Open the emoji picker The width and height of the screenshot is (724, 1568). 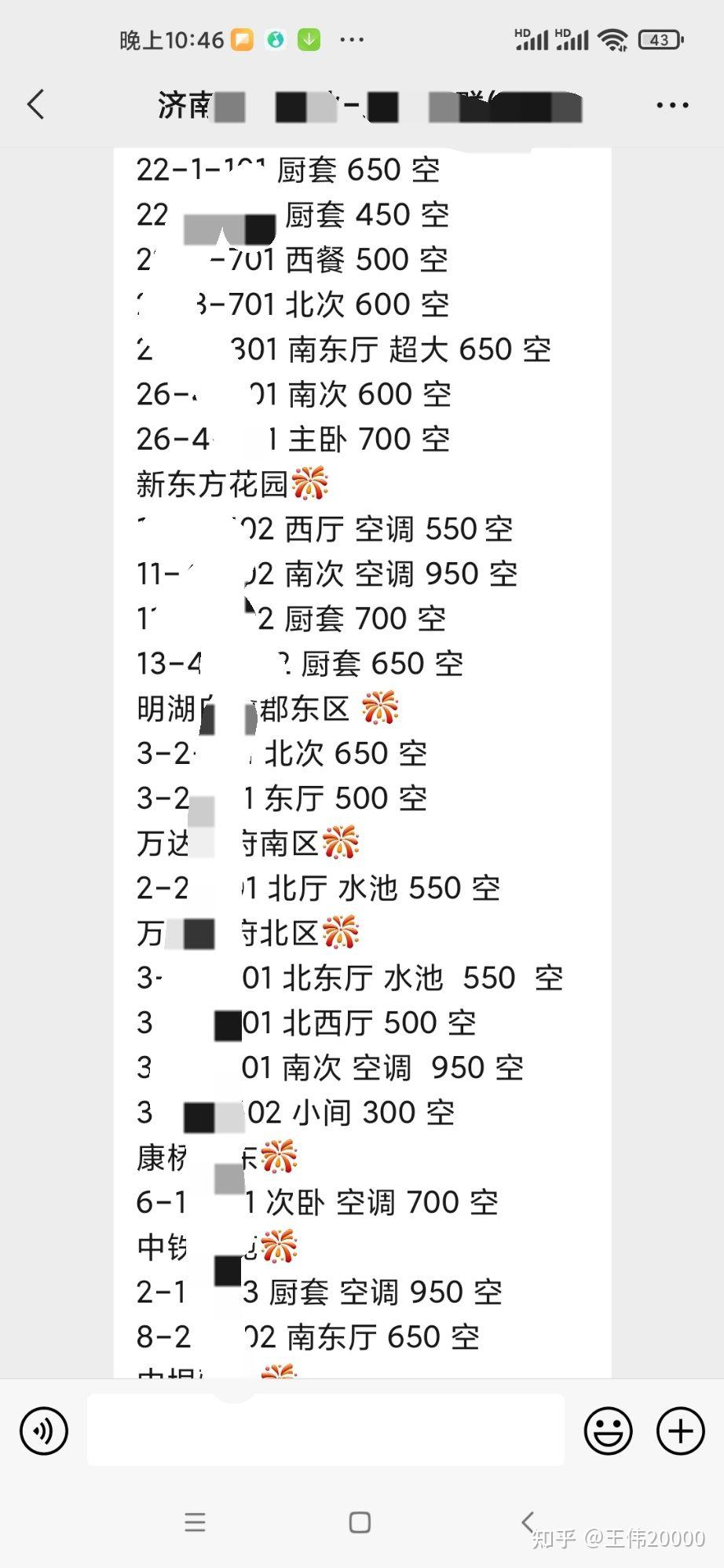pos(608,1431)
